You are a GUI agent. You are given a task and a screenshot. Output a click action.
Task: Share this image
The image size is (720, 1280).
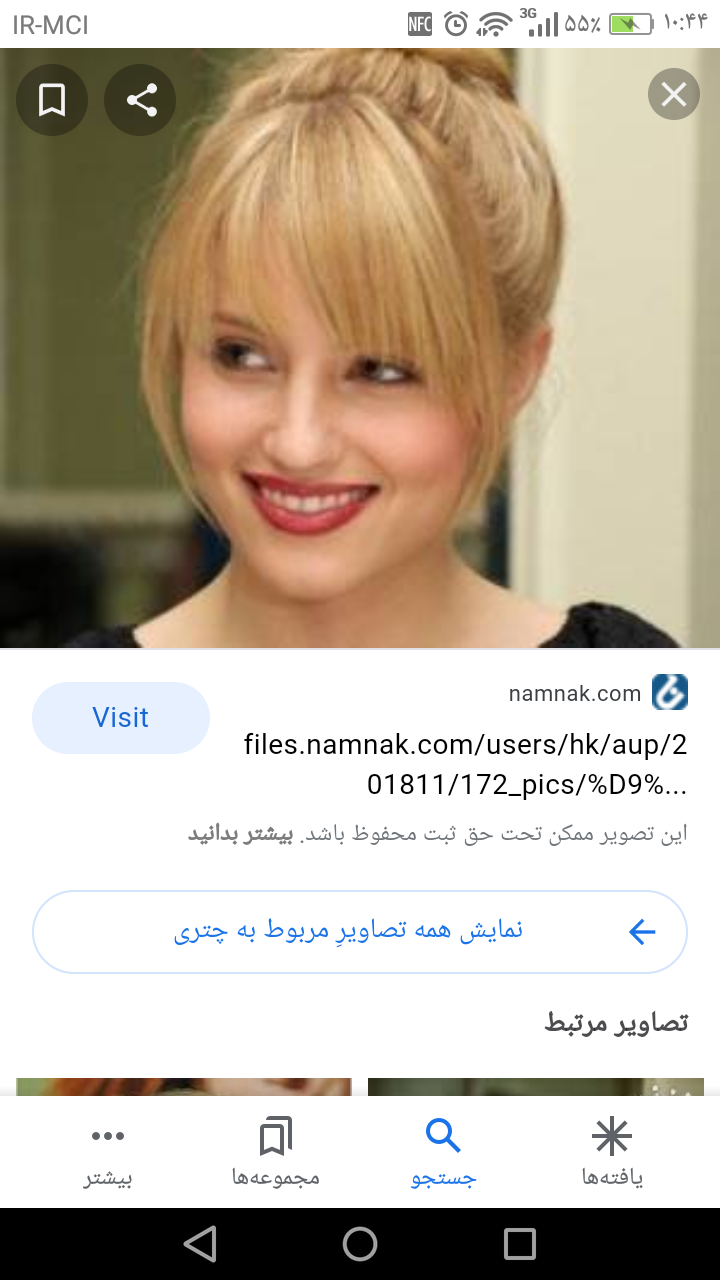click(x=141, y=99)
